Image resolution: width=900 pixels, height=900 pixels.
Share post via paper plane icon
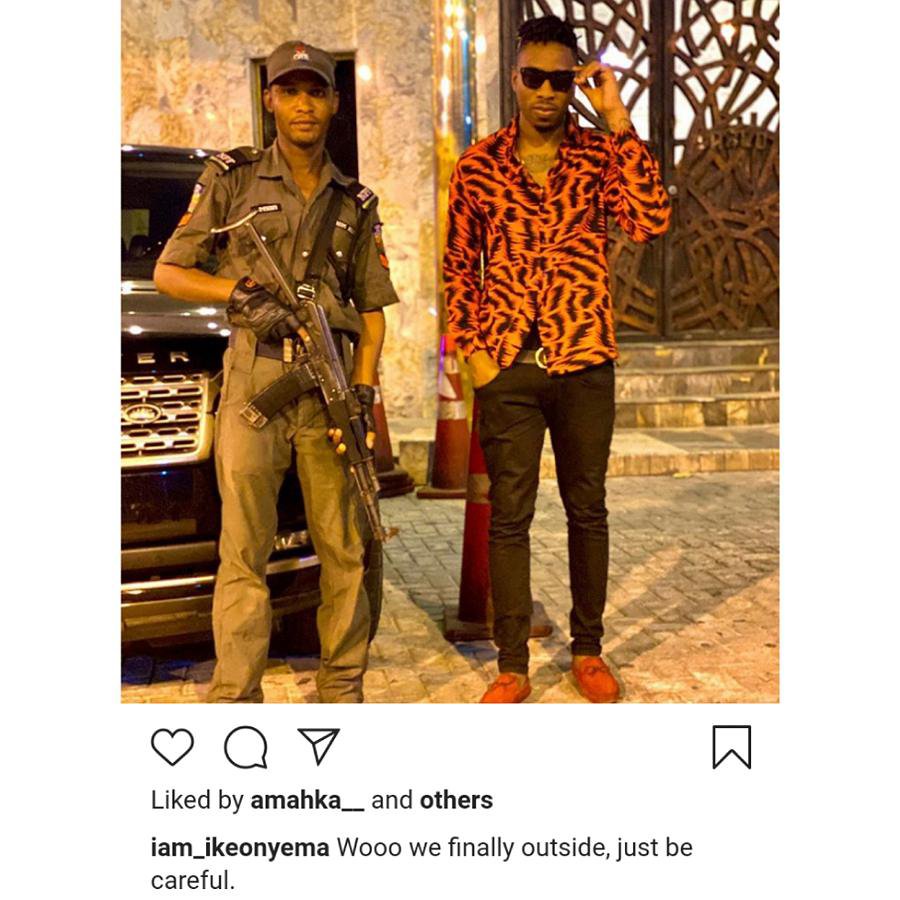pyautogui.click(x=319, y=746)
